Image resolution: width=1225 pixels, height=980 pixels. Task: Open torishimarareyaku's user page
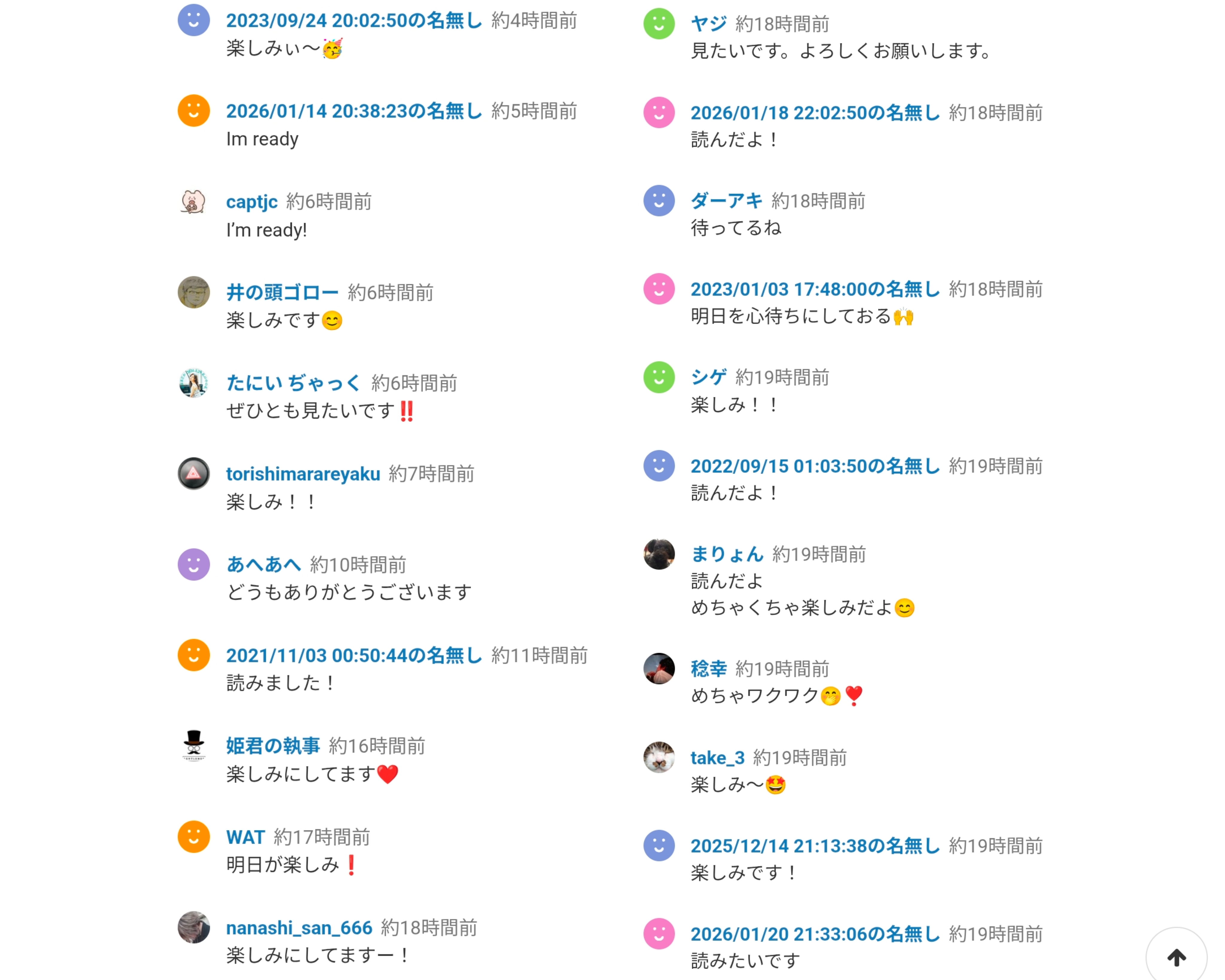[303, 474]
